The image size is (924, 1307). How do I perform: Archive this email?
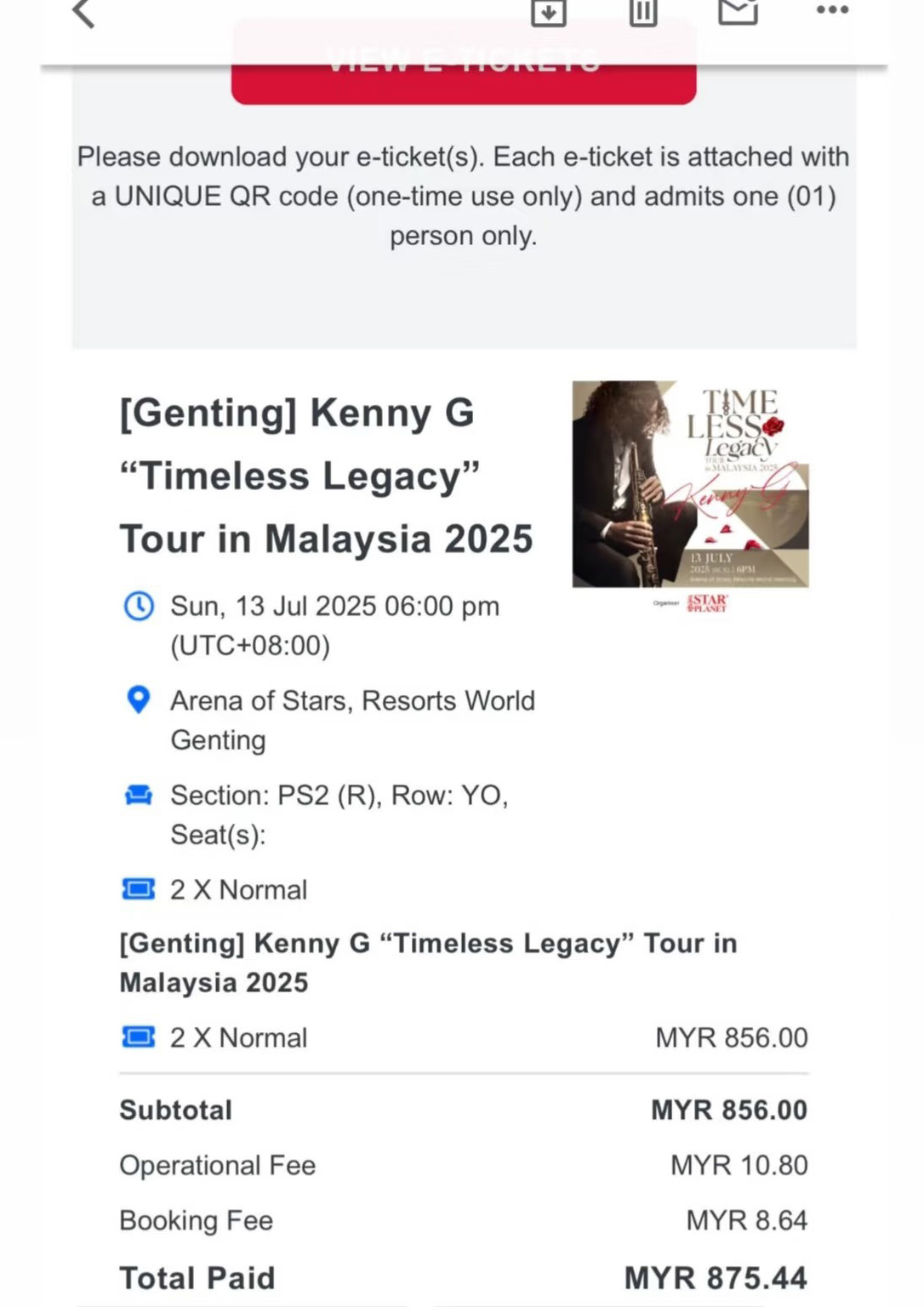coord(549,12)
